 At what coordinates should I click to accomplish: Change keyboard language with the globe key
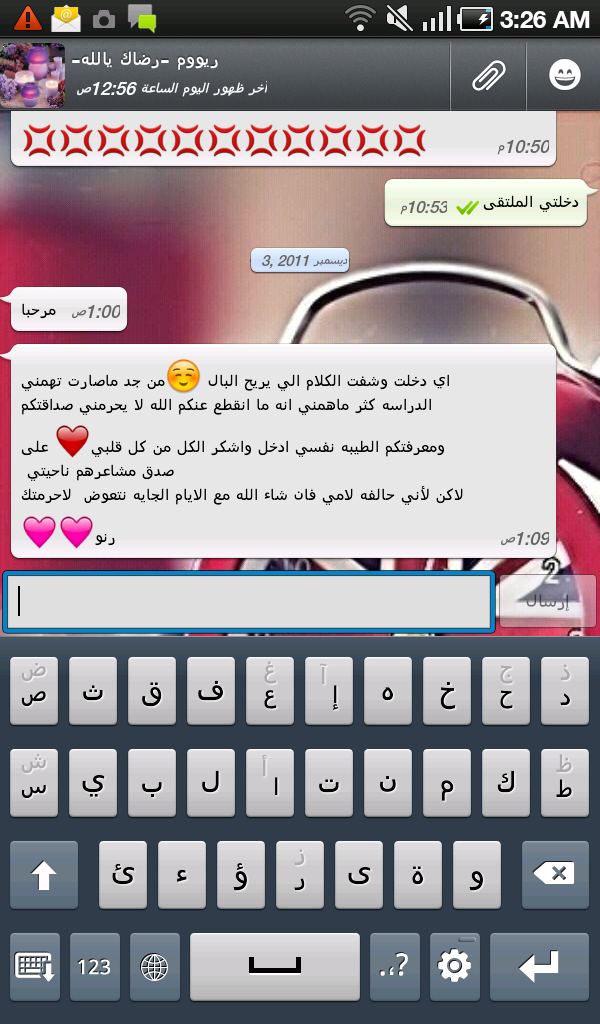point(155,967)
